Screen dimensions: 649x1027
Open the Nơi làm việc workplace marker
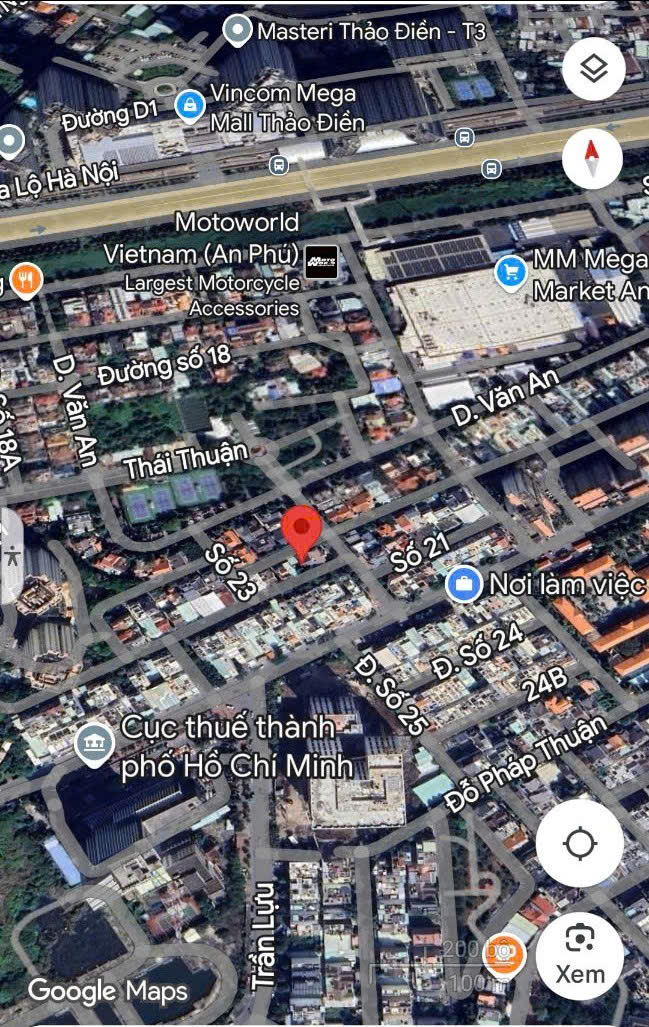click(463, 583)
